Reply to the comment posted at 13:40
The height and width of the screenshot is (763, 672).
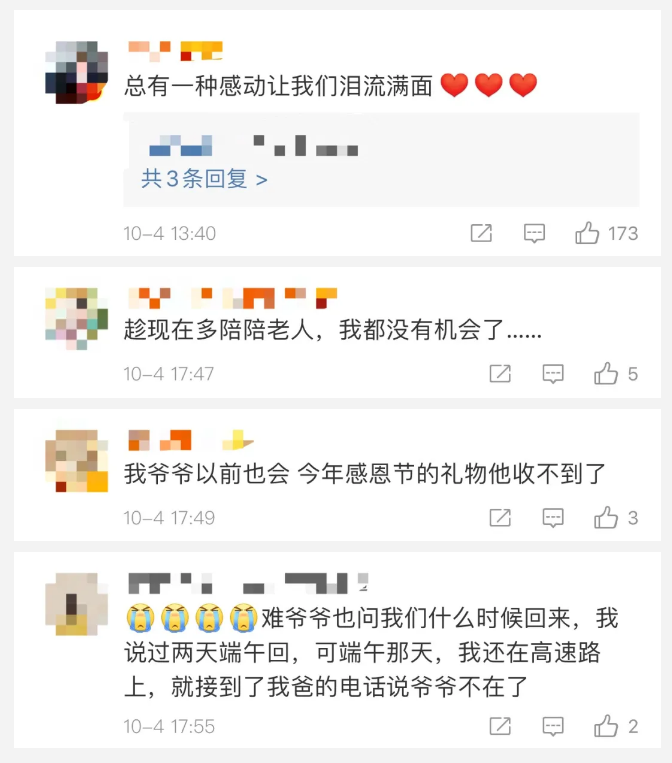(535, 233)
